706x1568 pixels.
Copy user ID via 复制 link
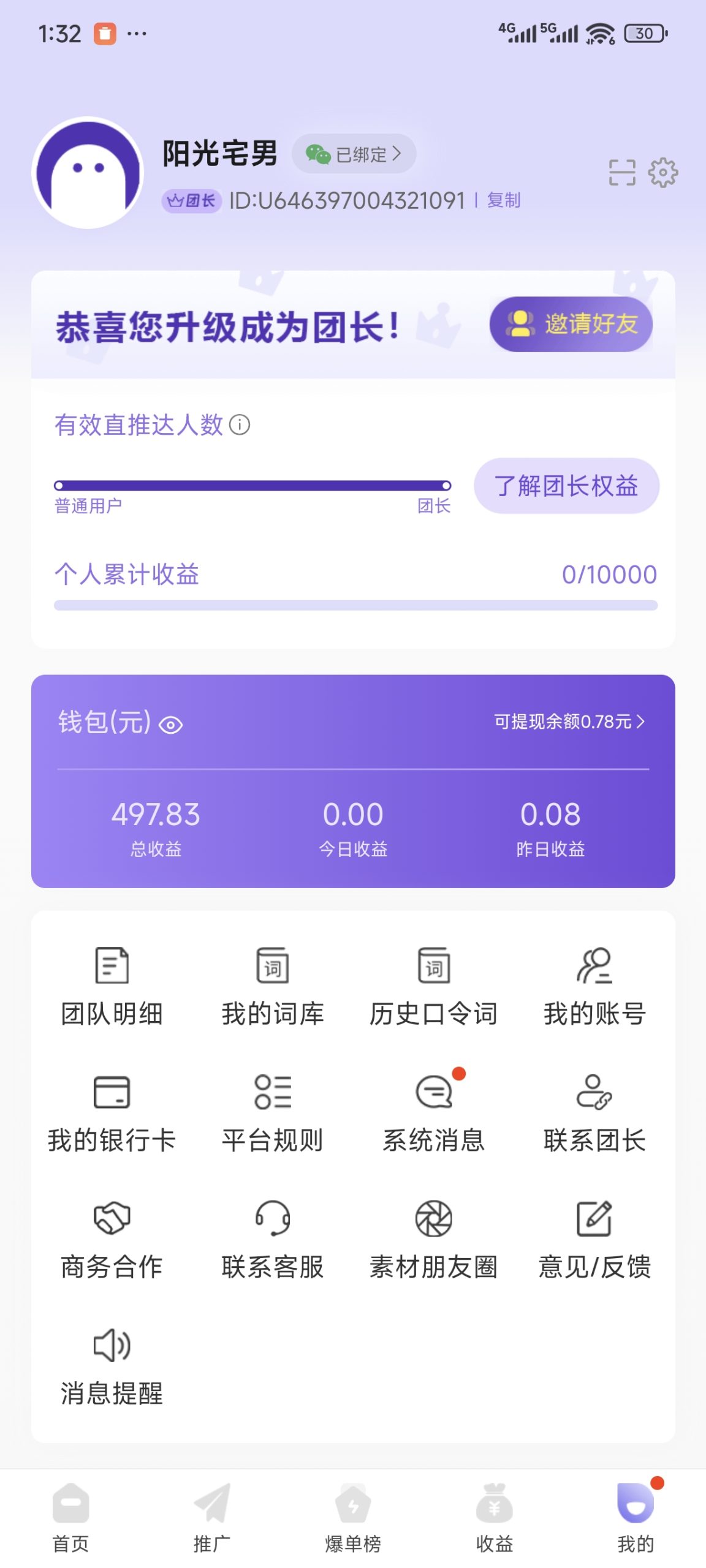504,200
